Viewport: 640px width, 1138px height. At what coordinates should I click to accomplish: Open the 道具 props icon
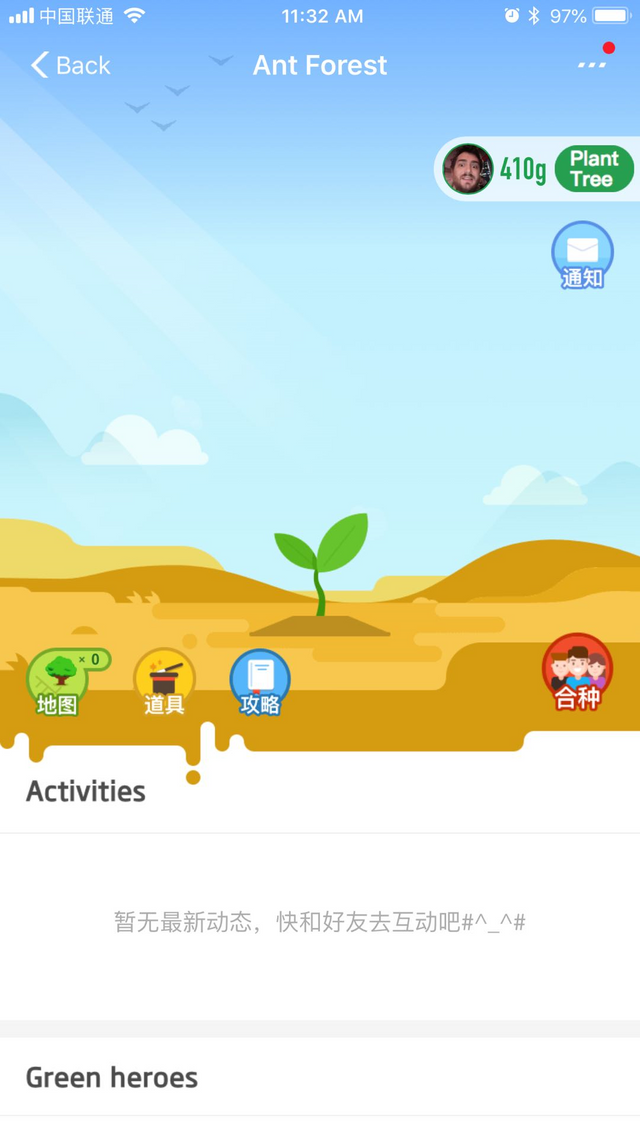point(164,682)
